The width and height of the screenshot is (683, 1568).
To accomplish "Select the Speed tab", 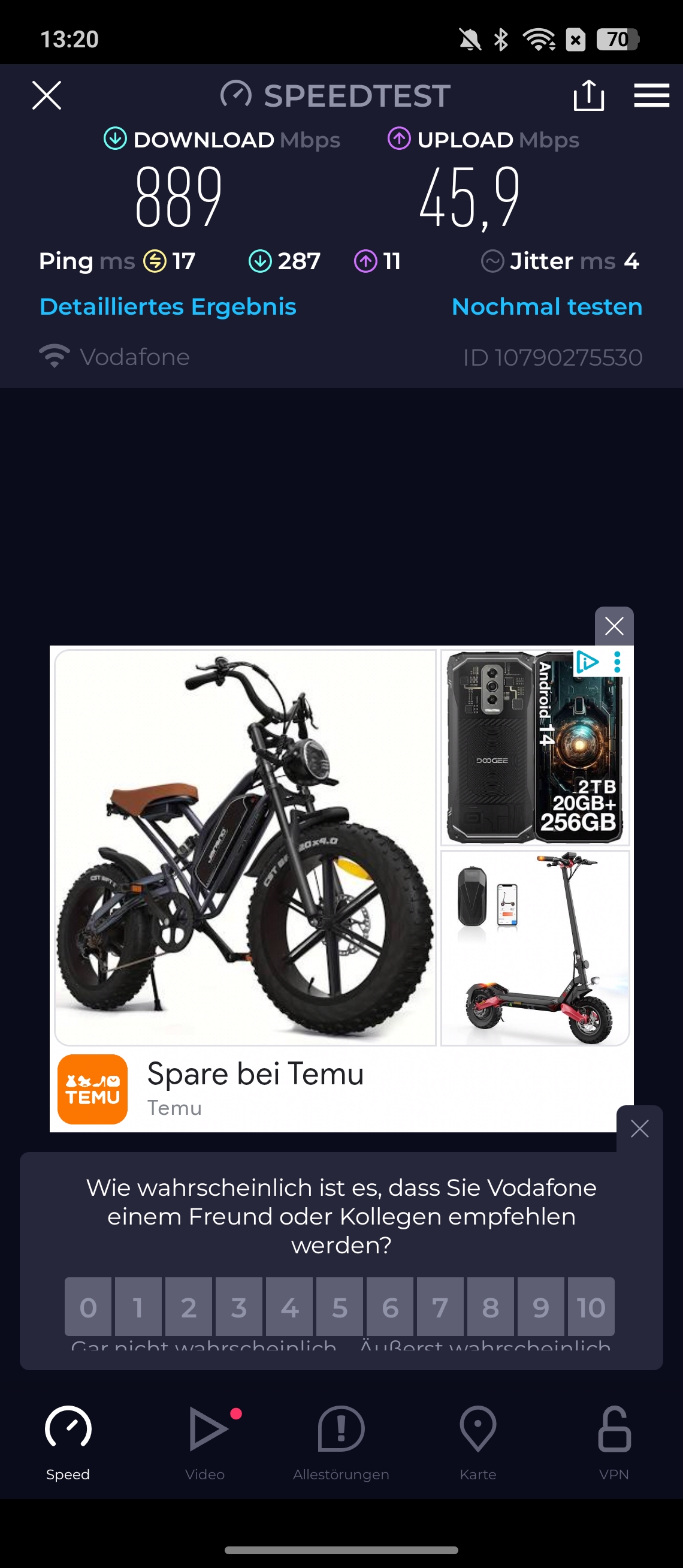I will [x=68, y=1443].
